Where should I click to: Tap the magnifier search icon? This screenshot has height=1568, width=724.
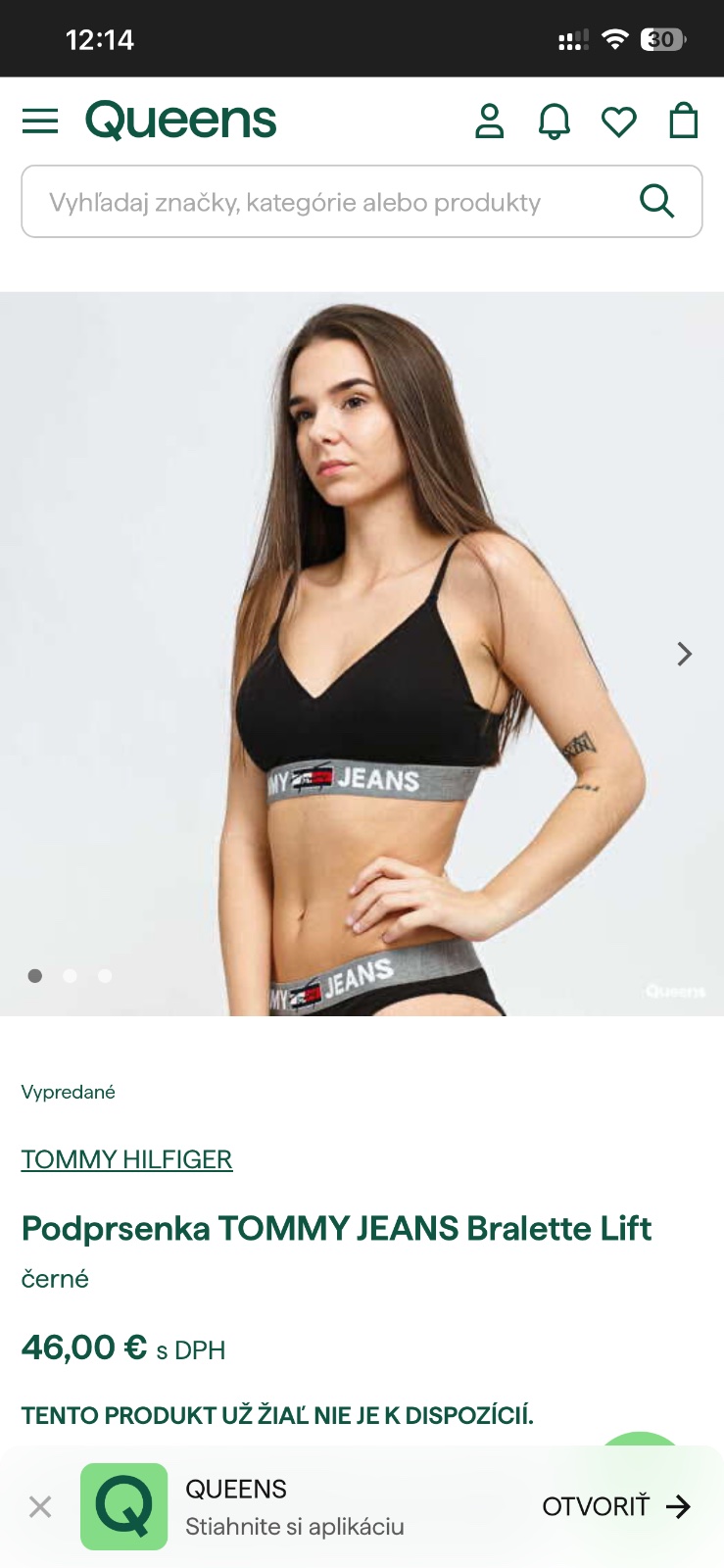[x=656, y=202]
